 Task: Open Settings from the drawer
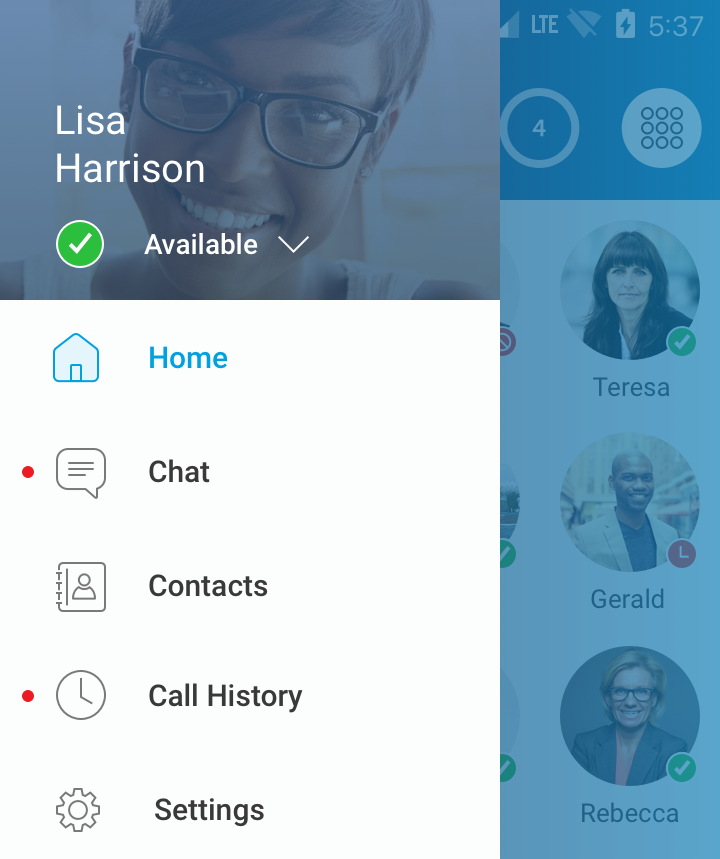pyautogui.click(x=209, y=810)
